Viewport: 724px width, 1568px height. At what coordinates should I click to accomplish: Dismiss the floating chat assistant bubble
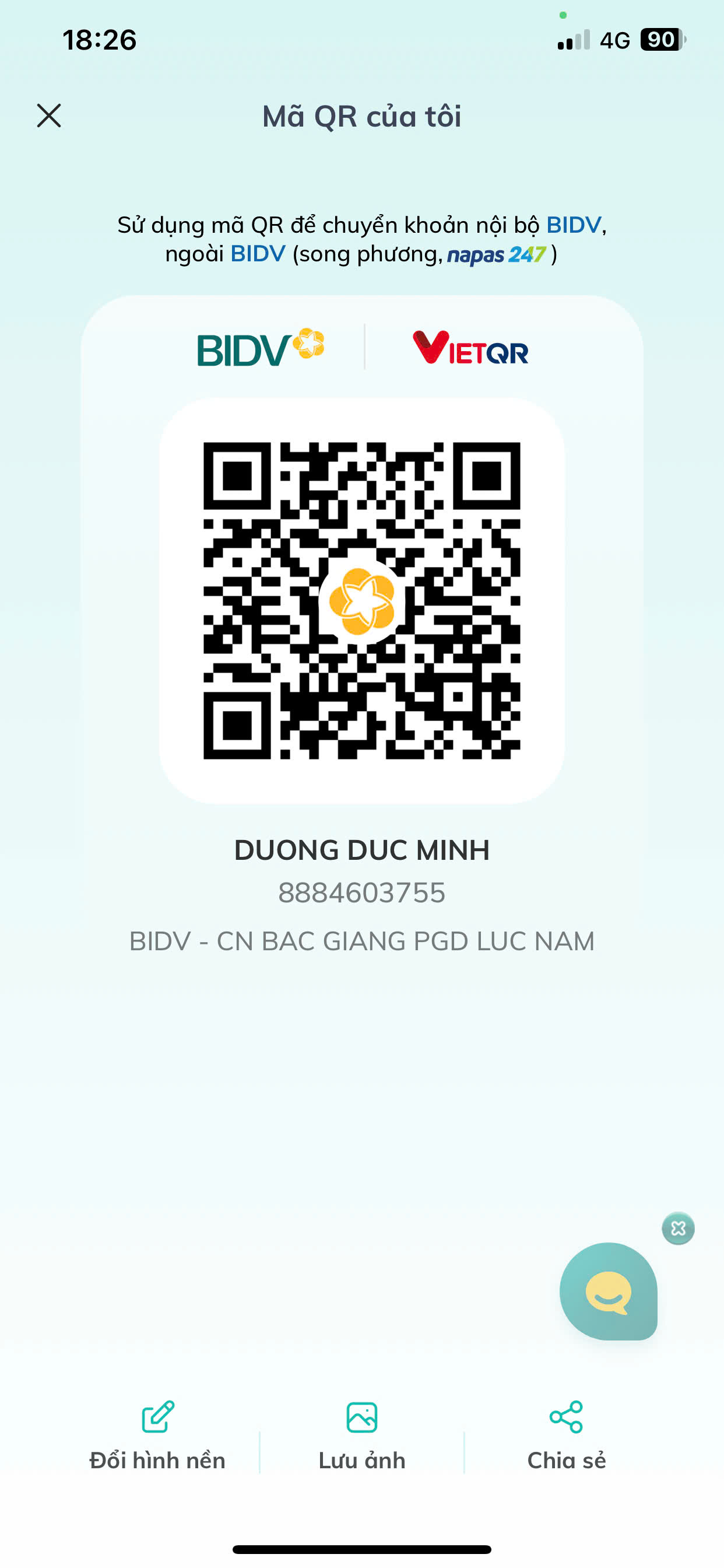[678, 1228]
